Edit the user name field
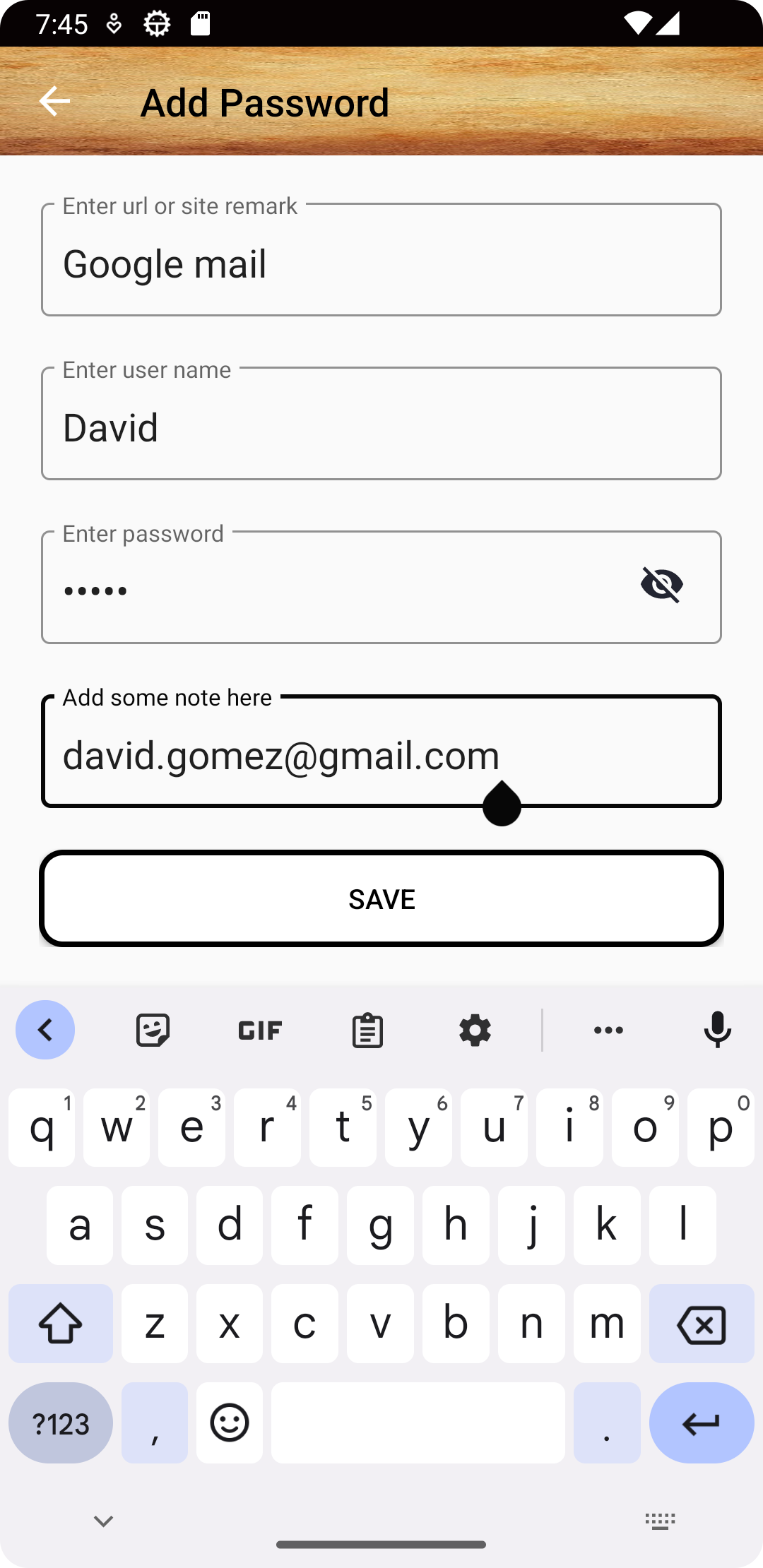Viewport: 763px width, 1568px height. coord(381,427)
